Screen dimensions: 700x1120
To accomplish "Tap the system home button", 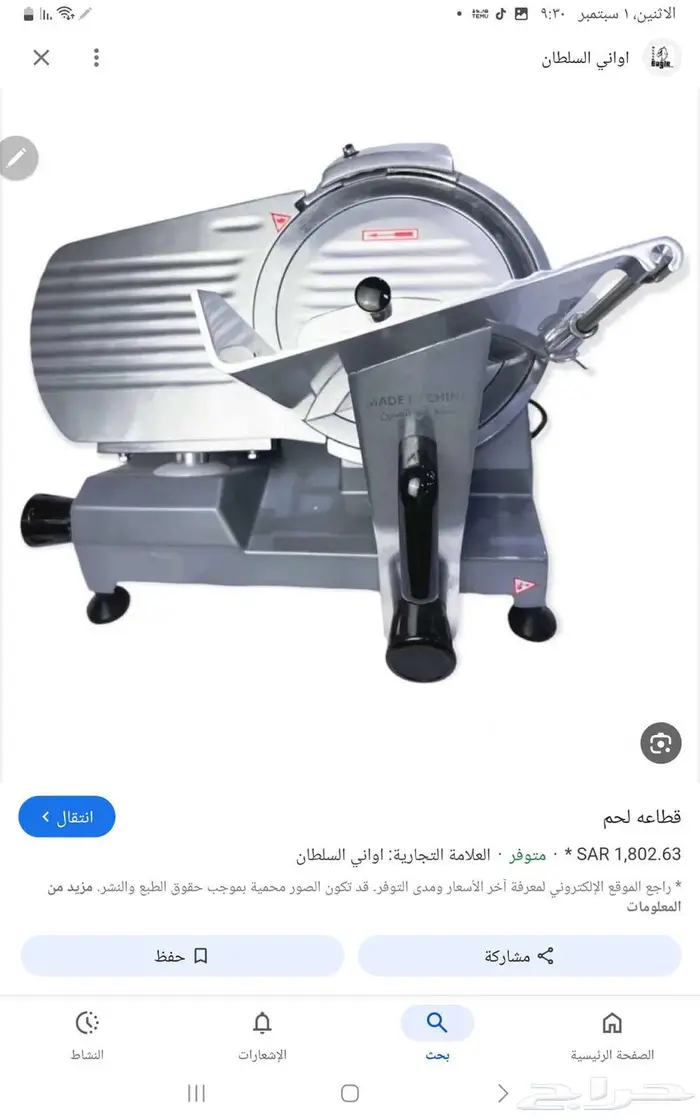I will [350, 1093].
